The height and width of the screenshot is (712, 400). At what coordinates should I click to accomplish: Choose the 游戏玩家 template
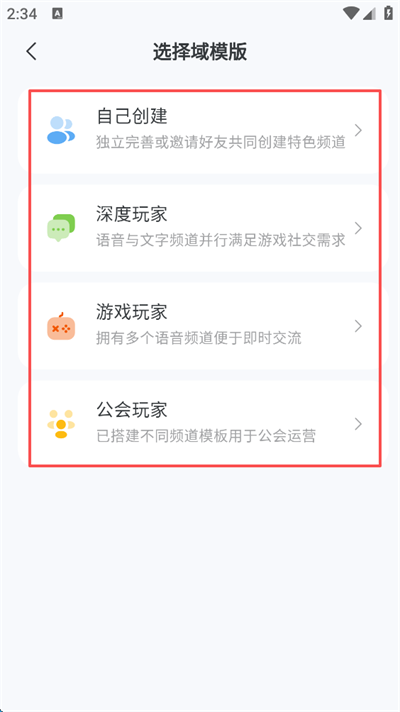point(203,326)
